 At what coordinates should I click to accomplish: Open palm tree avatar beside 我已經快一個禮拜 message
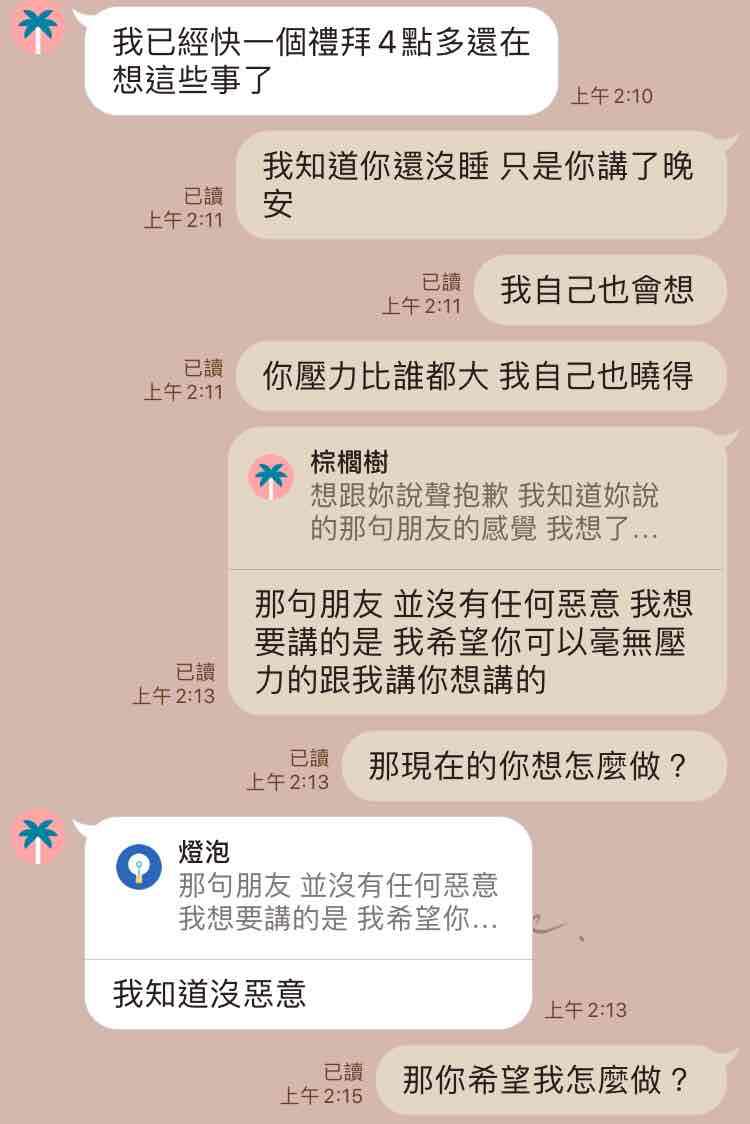38,29
